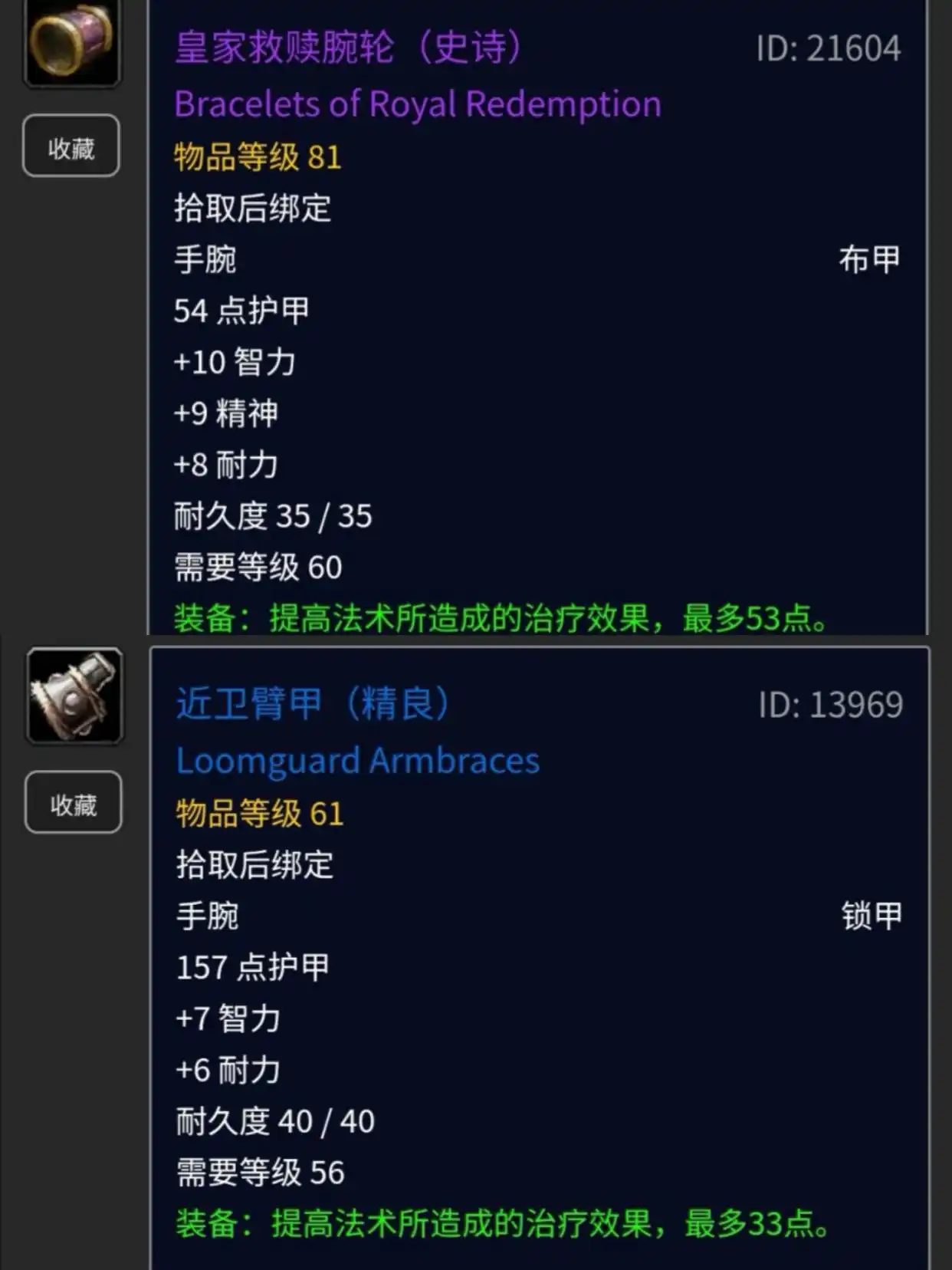The image size is (952, 1270).
Task: Select the 物品等级 81 item level text
Action: pos(257,157)
